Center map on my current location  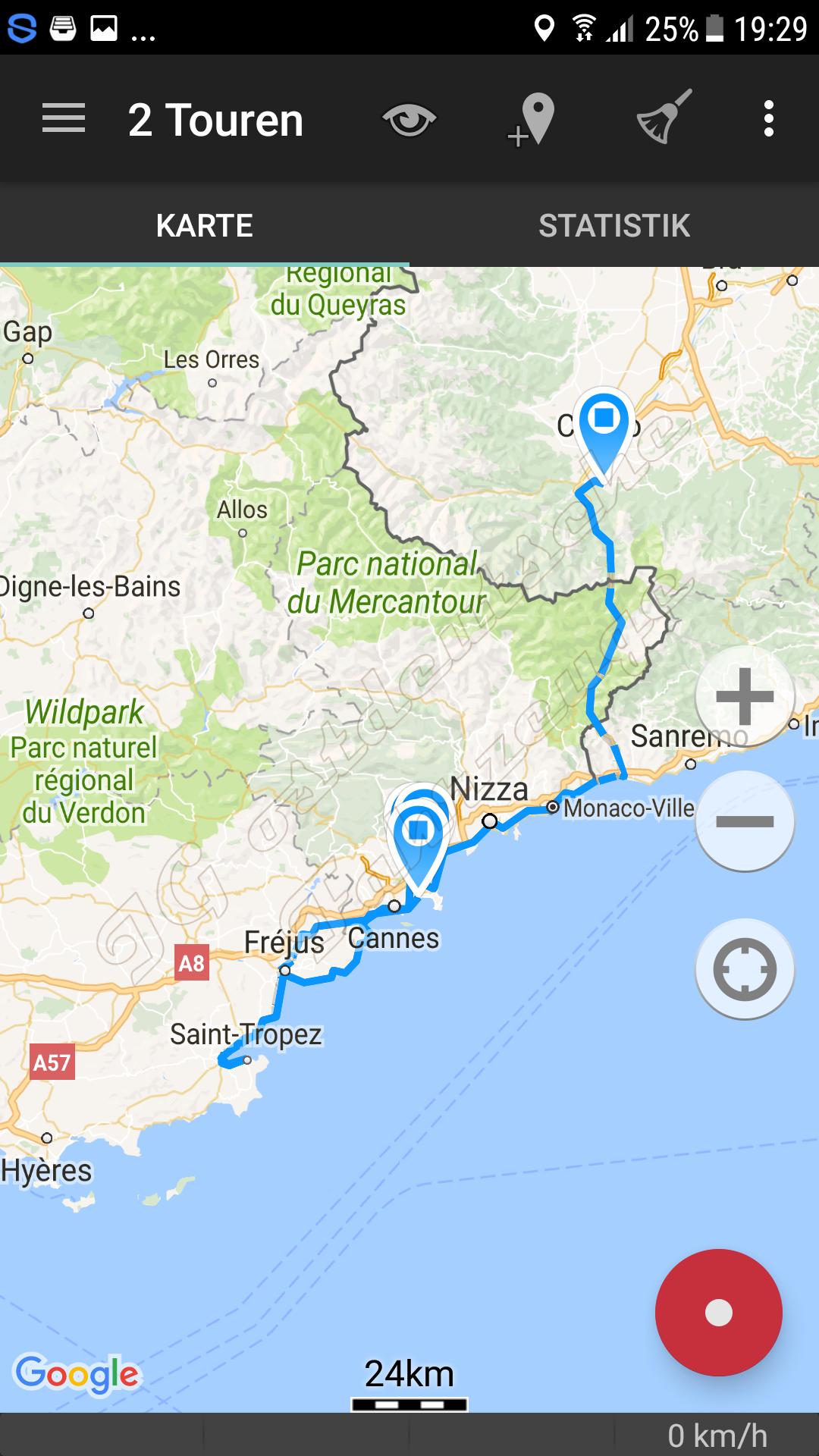pyautogui.click(x=744, y=969)
